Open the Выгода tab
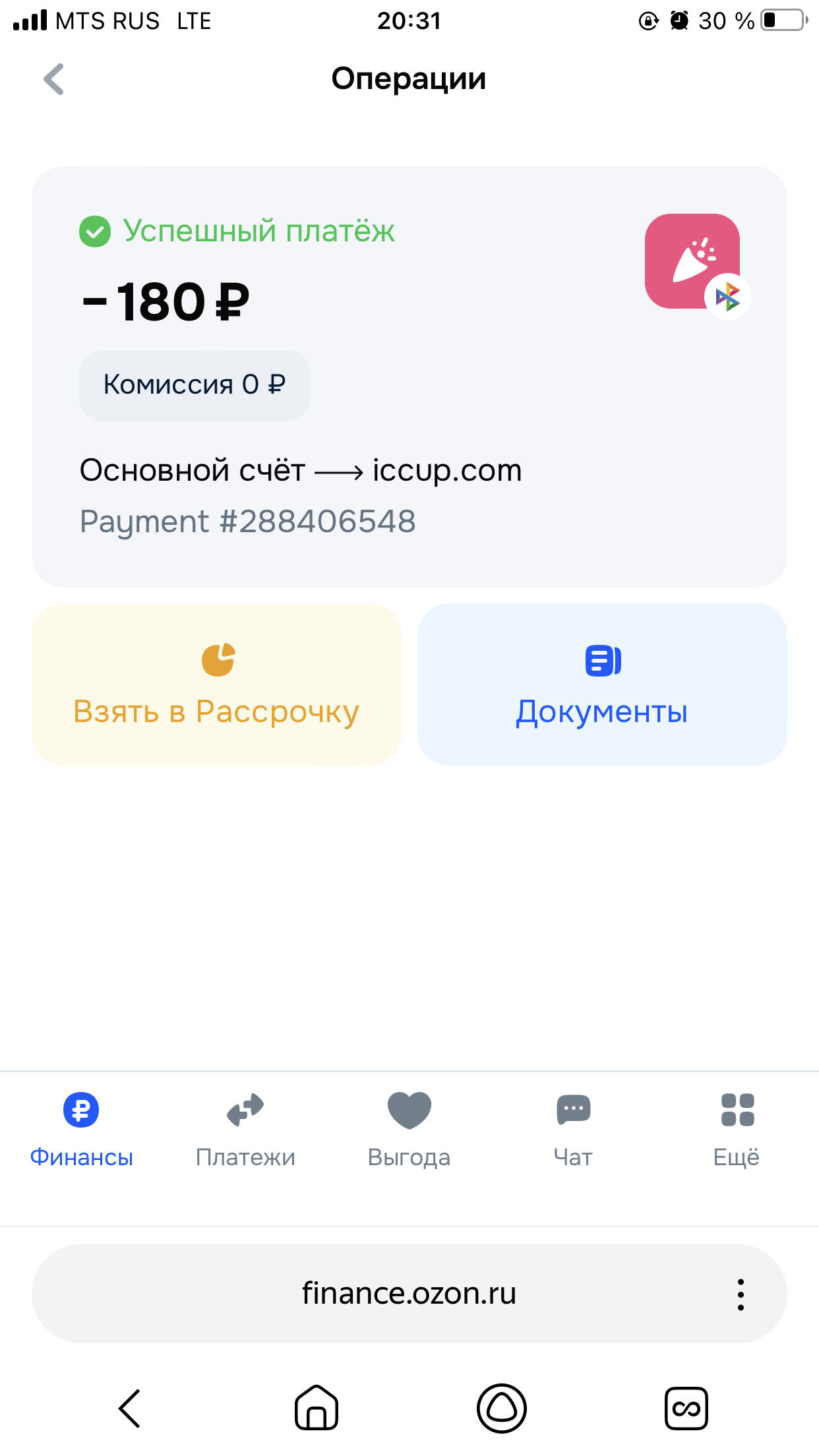 409,1129
